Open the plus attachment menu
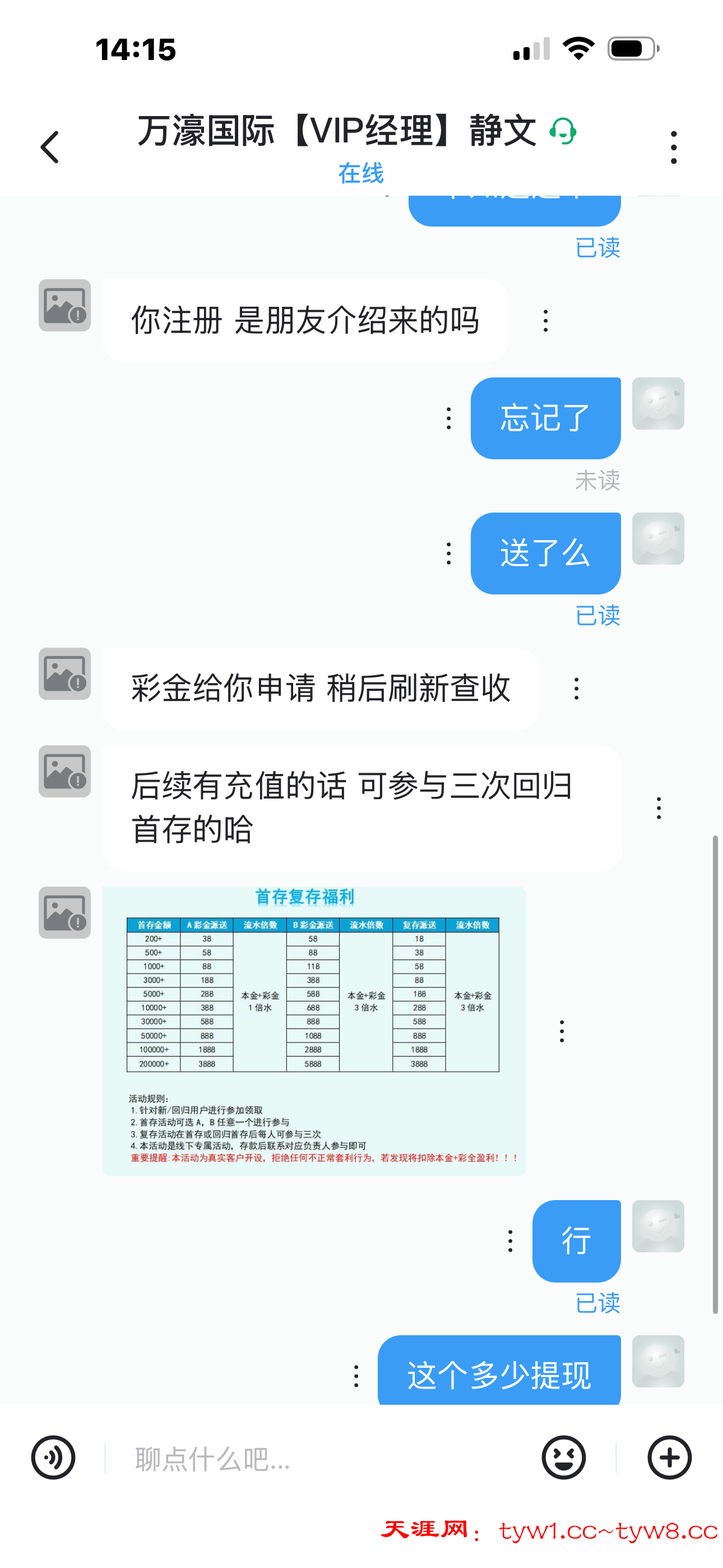Screen dimensions: 723x1568 669,1458
